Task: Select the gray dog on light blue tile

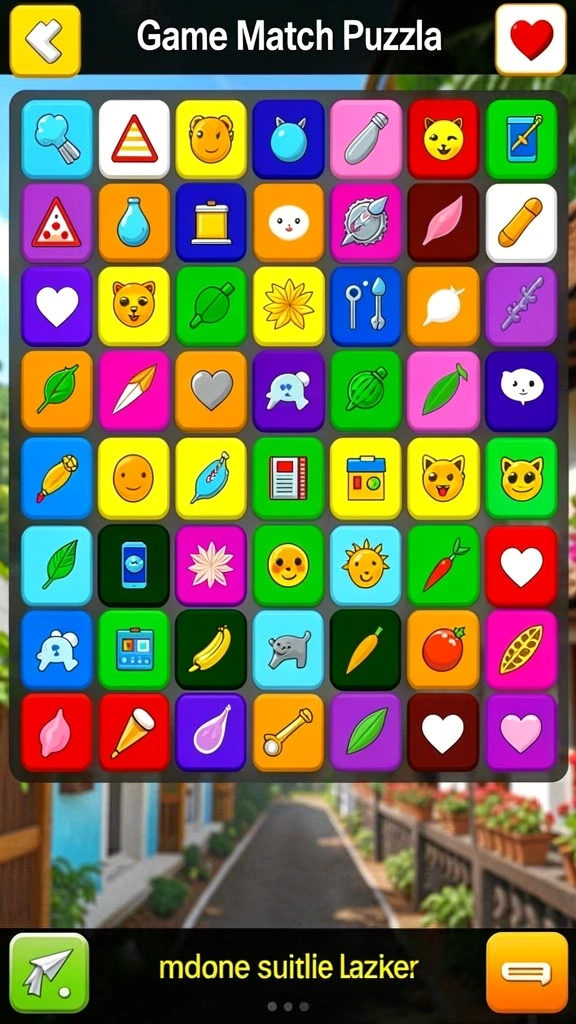Action: pos(288,649)
